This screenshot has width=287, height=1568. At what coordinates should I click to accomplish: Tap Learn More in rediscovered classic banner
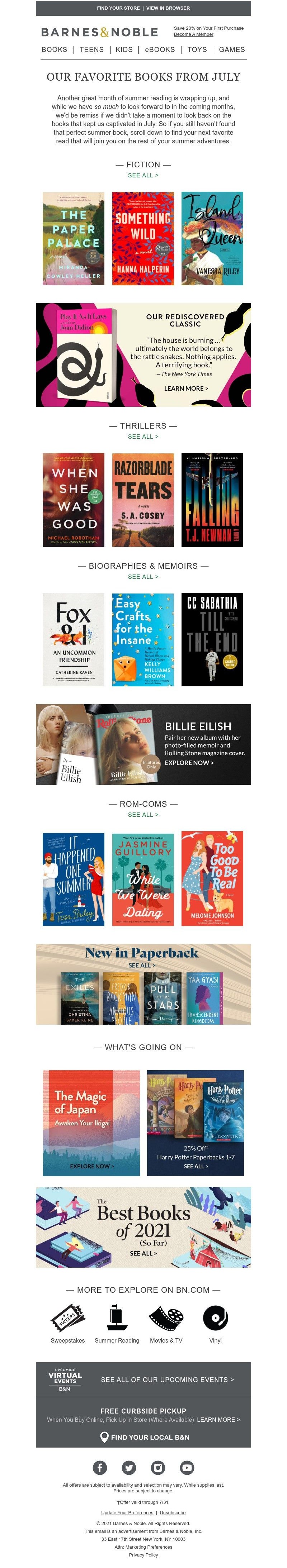point(186,389)
